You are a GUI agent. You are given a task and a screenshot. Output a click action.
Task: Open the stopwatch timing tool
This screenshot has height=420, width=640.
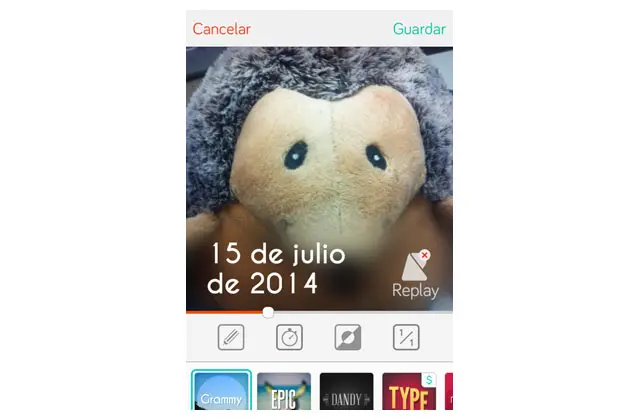pyautogui.click(x=289, y=338)
